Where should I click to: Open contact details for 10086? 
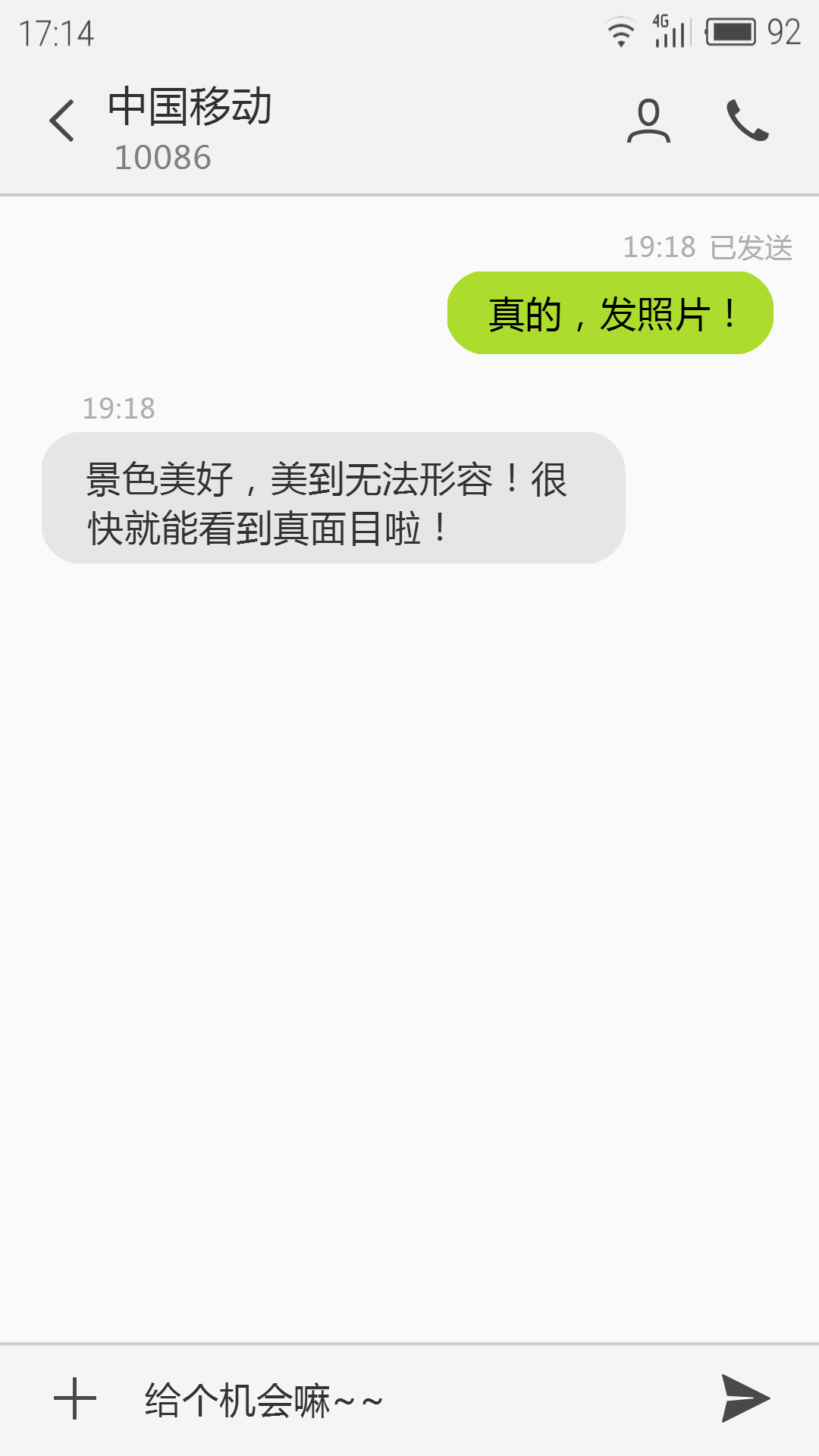(x=648, y=121)
